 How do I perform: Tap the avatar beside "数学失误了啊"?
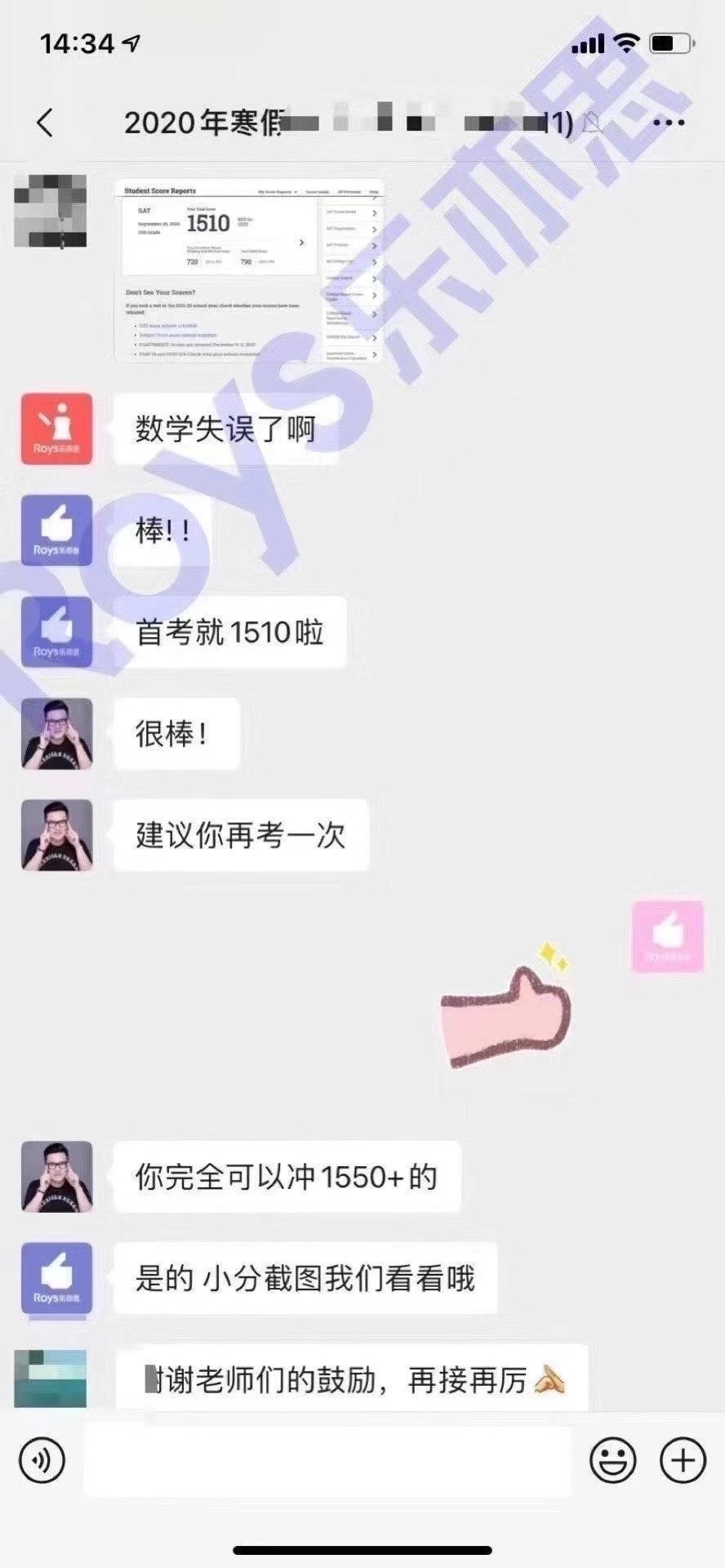click(56, 429)
